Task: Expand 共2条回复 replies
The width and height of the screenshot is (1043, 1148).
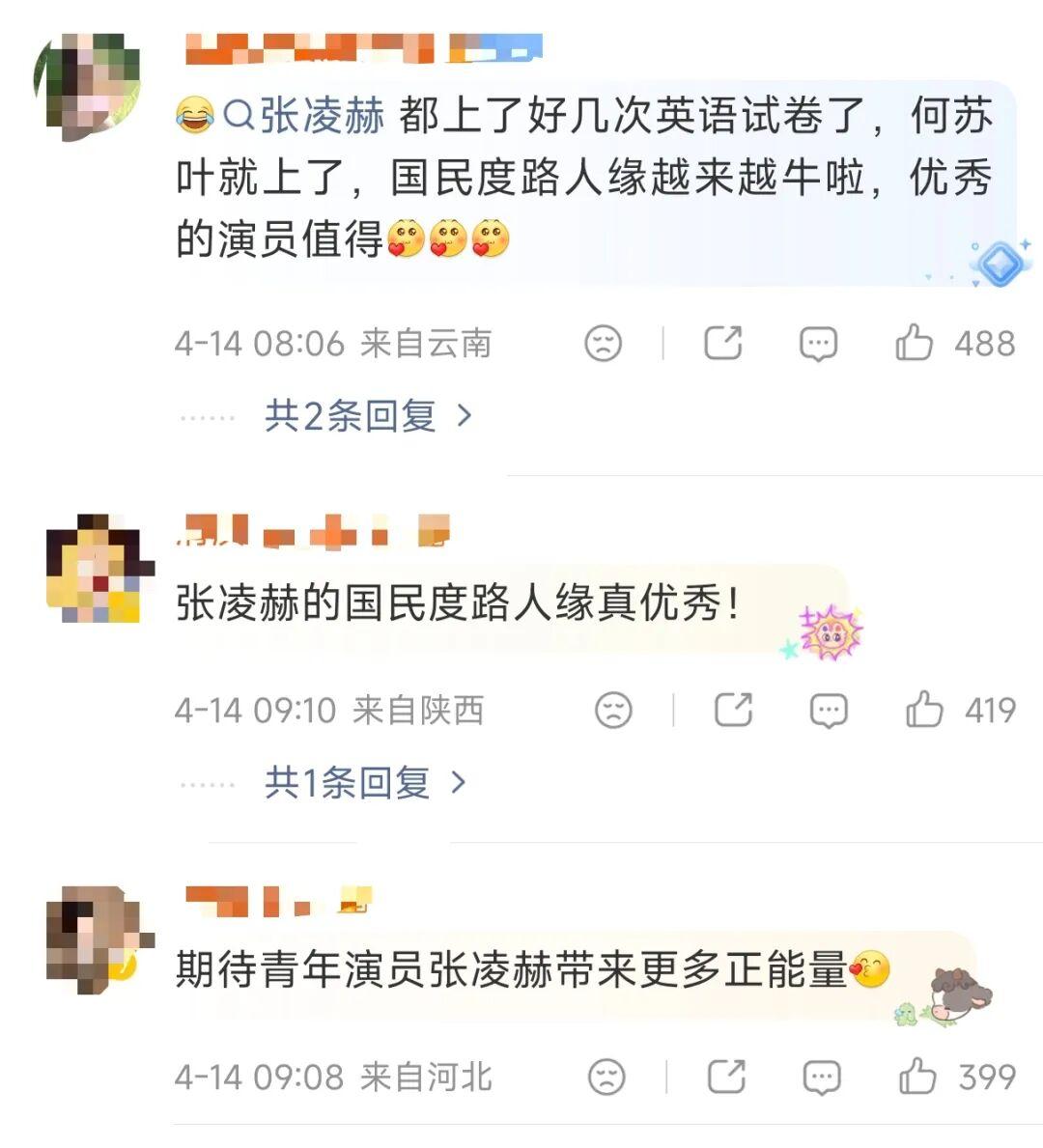Action: click(367, 416)
